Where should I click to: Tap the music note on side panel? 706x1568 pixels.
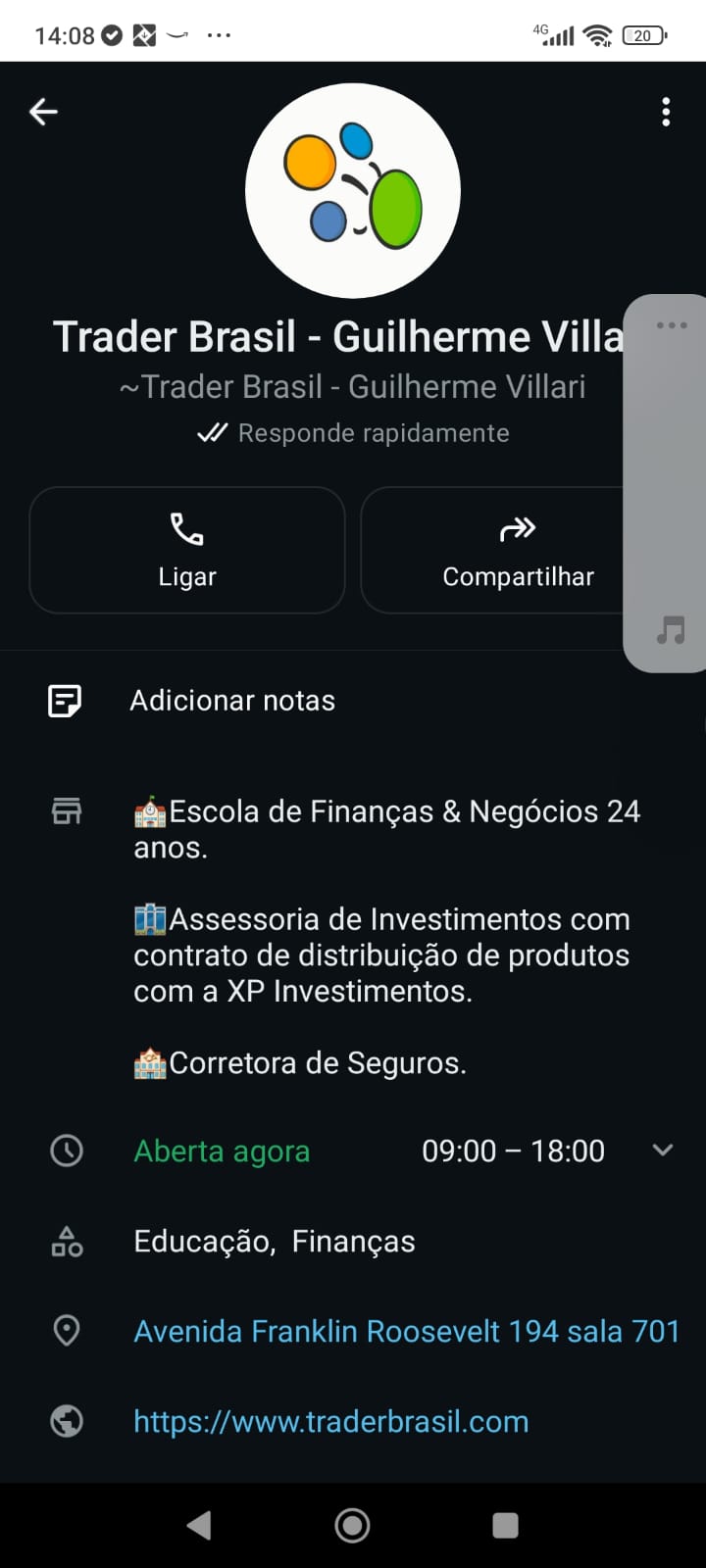coord(671,629)
